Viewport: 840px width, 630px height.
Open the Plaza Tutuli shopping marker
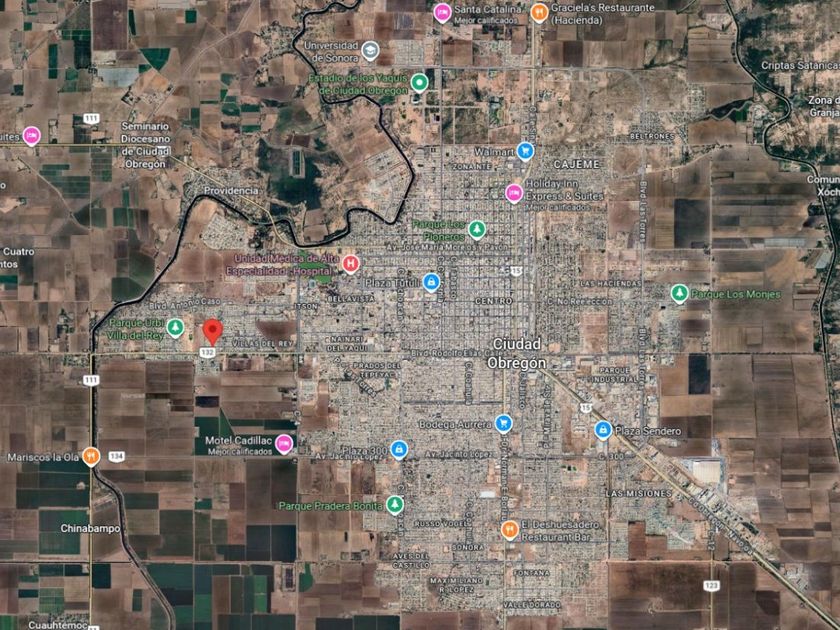(x=431, y=281)
